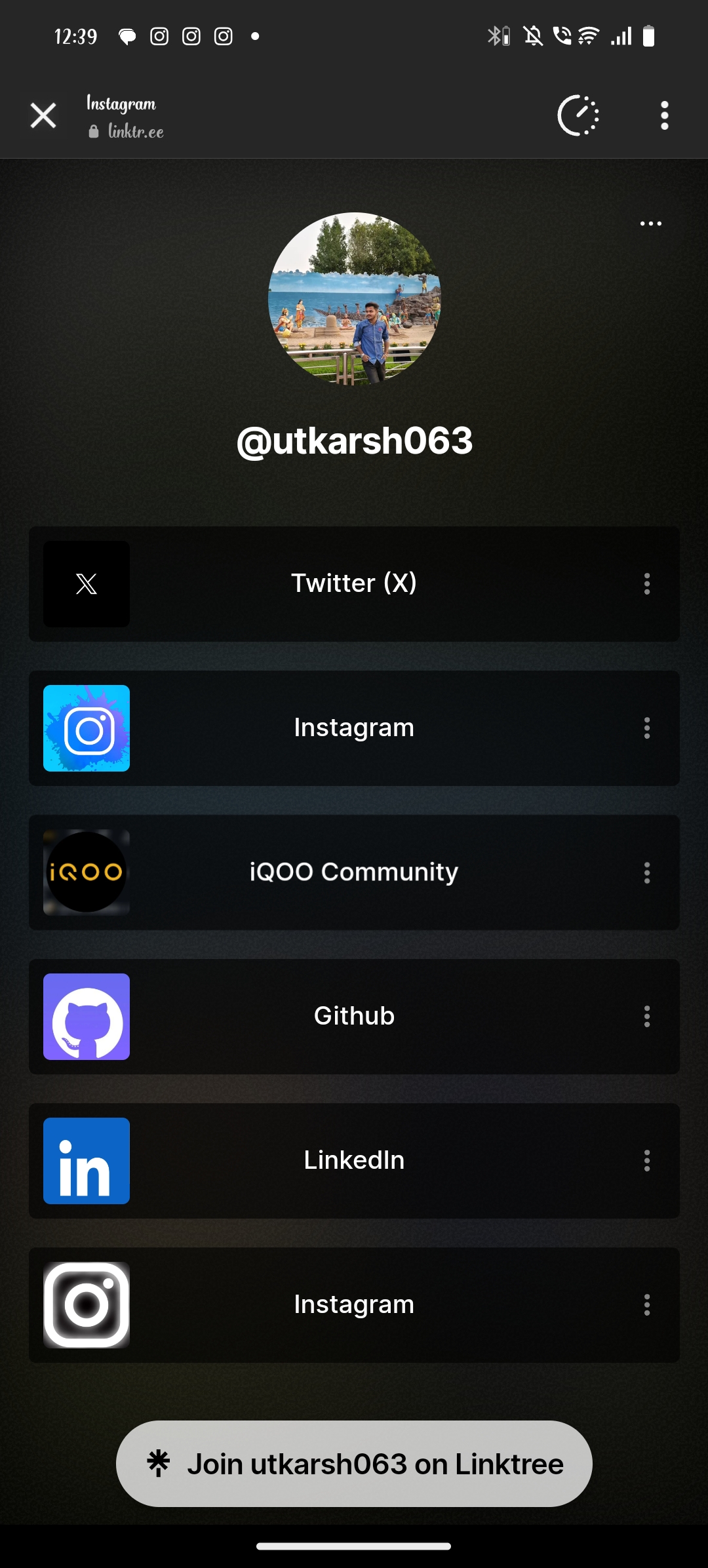Open the LinkedIn link

[x=354, y=1160]
